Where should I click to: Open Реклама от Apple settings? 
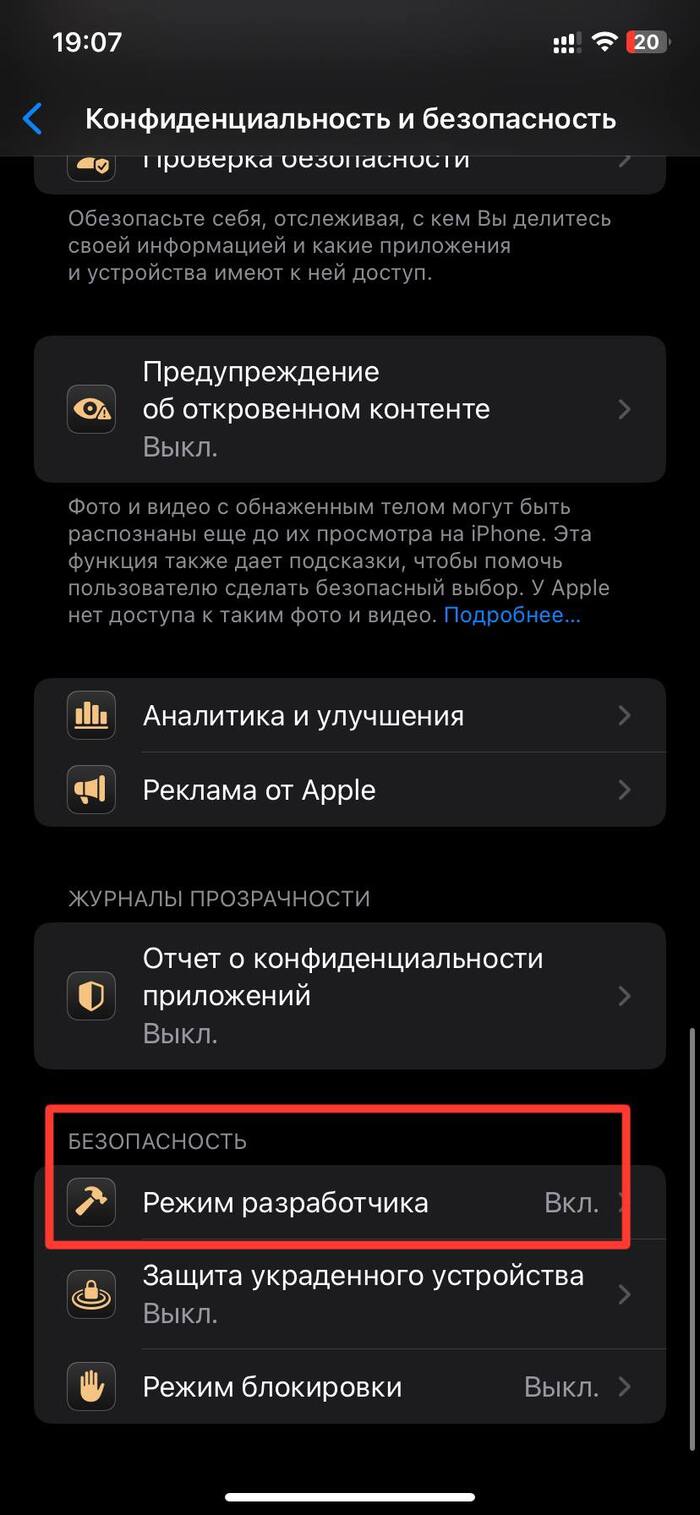[x=350, y=790]
